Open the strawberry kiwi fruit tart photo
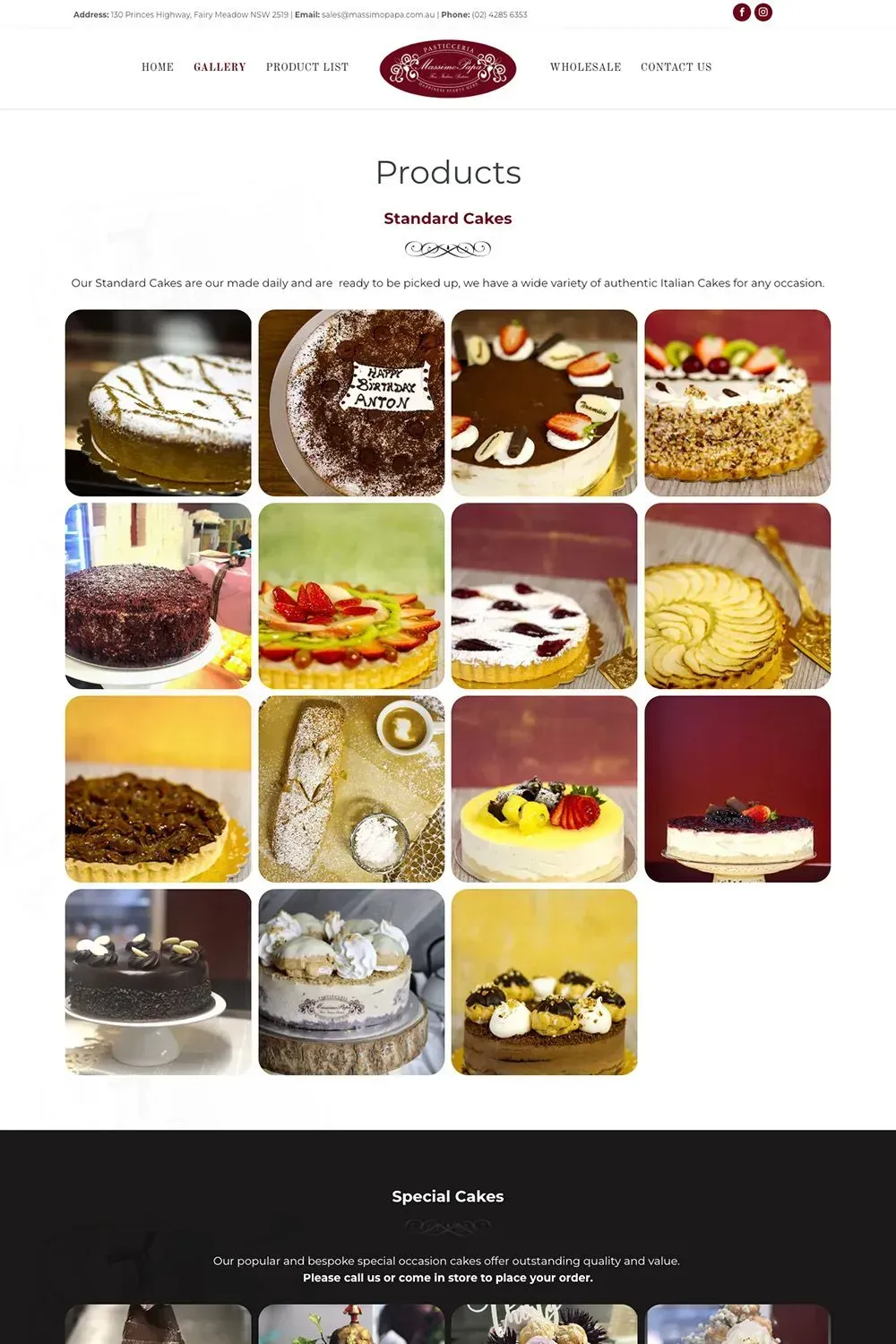This screenshot has width=896, height=1344. 351,596
